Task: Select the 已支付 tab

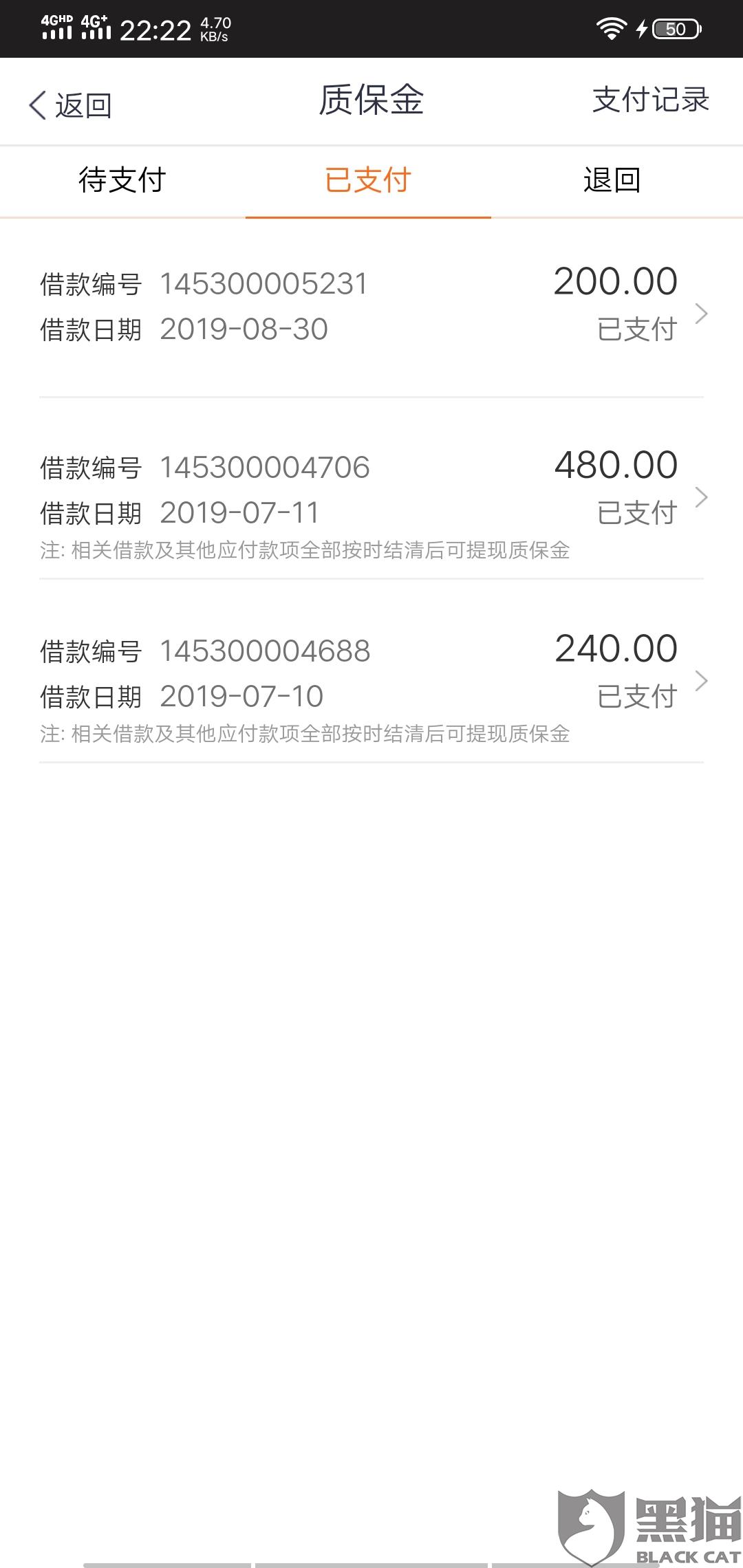Action: point(368,180)
